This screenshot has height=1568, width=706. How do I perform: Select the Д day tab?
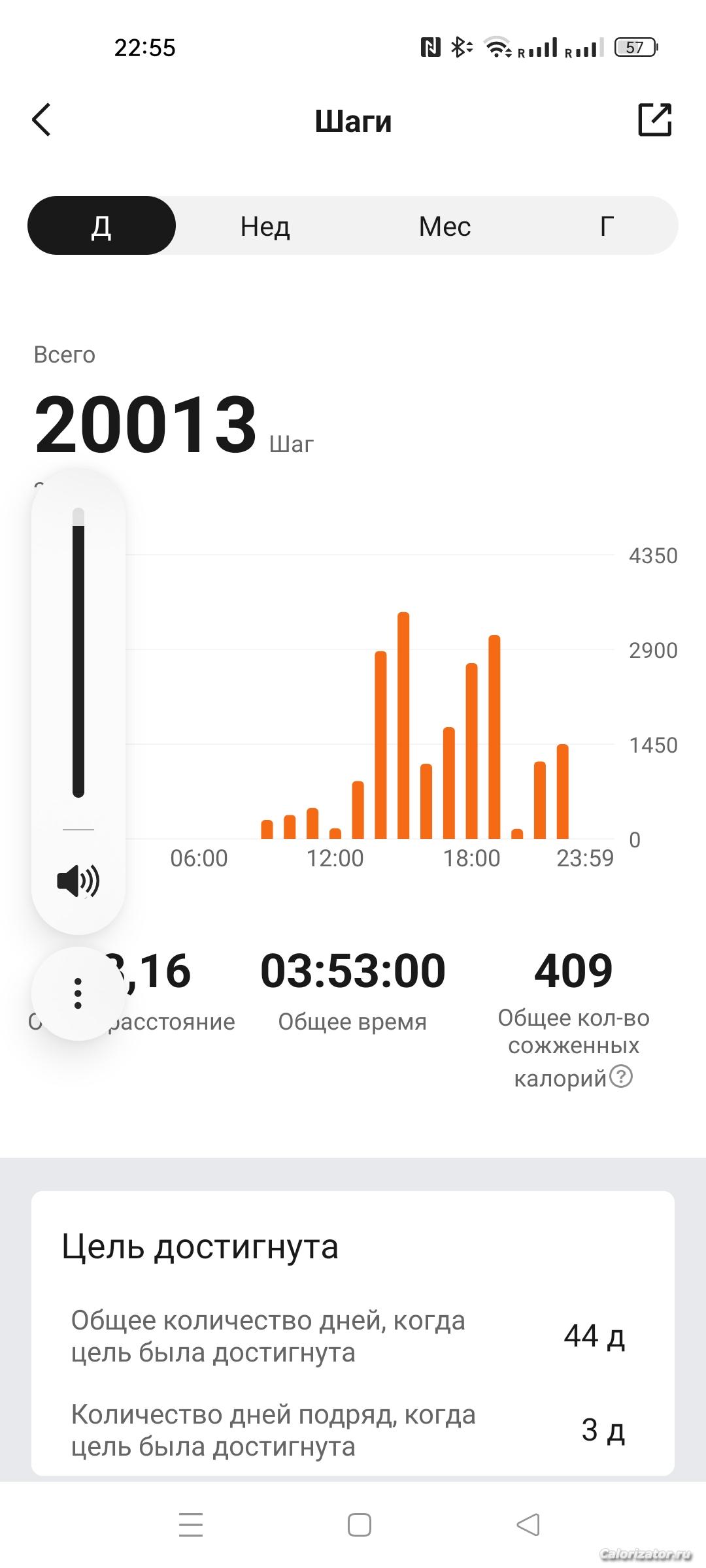[x=101, y=225]
